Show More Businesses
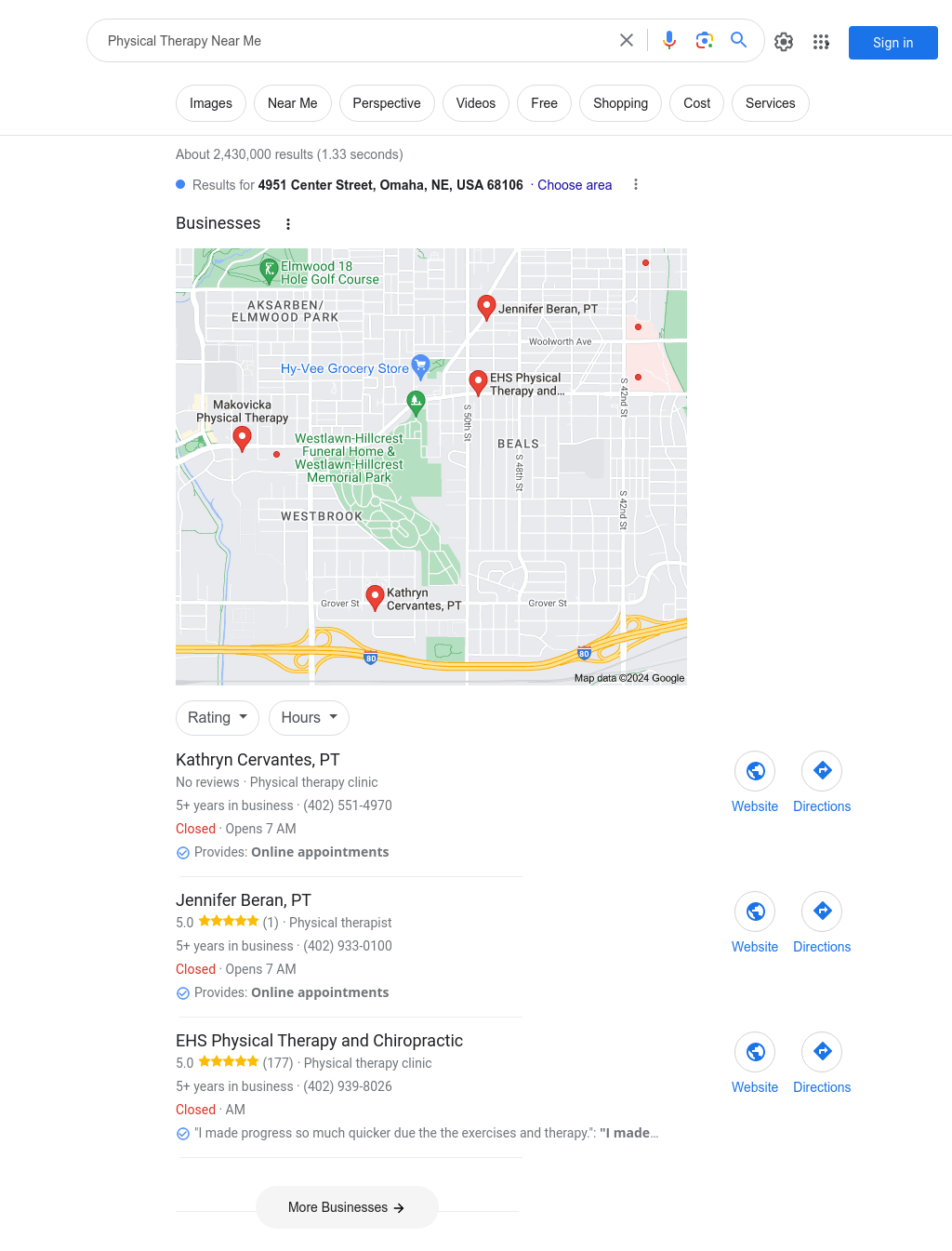Image resolution: width=952 pixels, height=1251 pixels. click(x=347, y=1207)
